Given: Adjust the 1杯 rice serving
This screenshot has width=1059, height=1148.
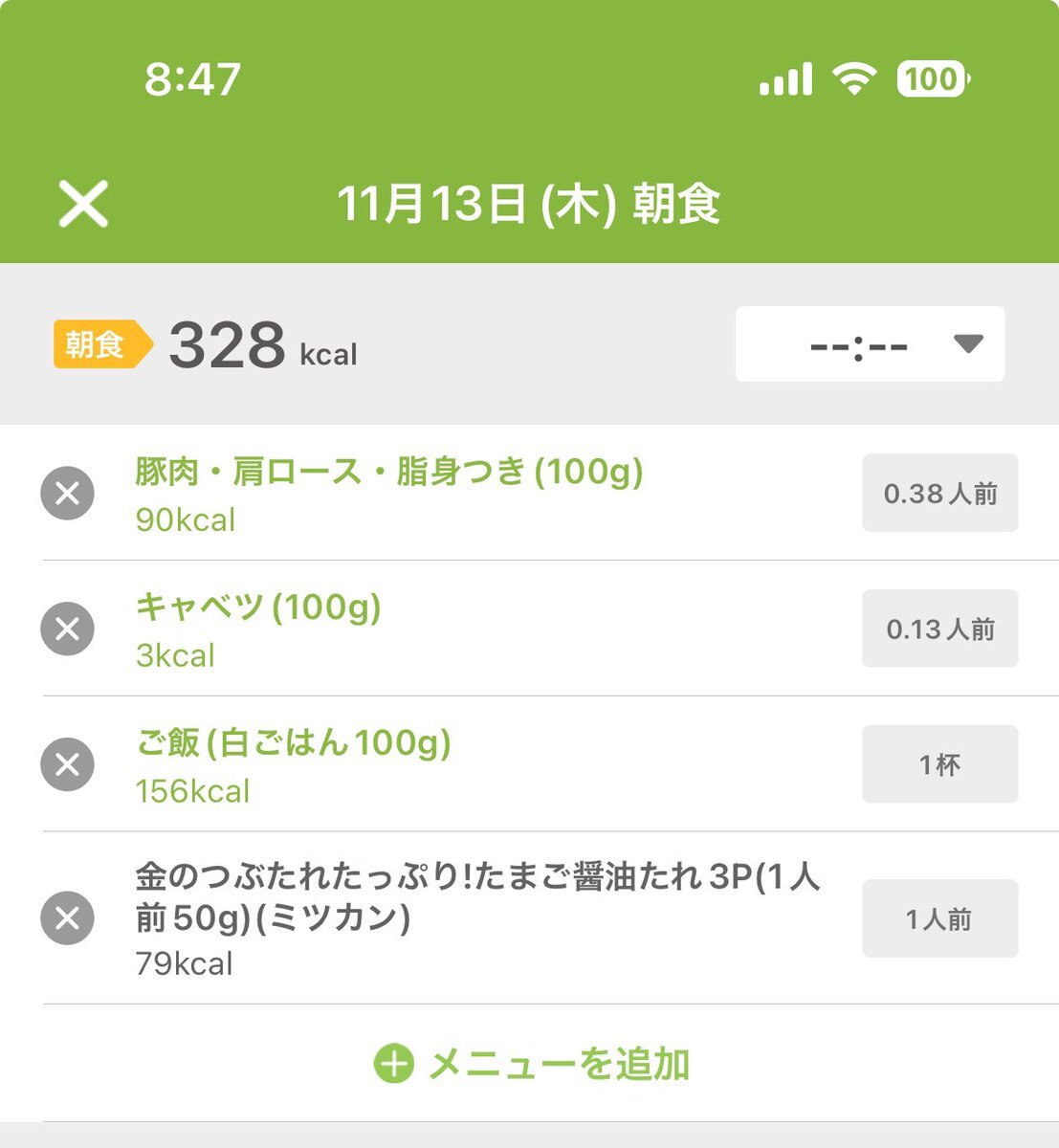Looking at the screenshot, I should pos(939,764).
